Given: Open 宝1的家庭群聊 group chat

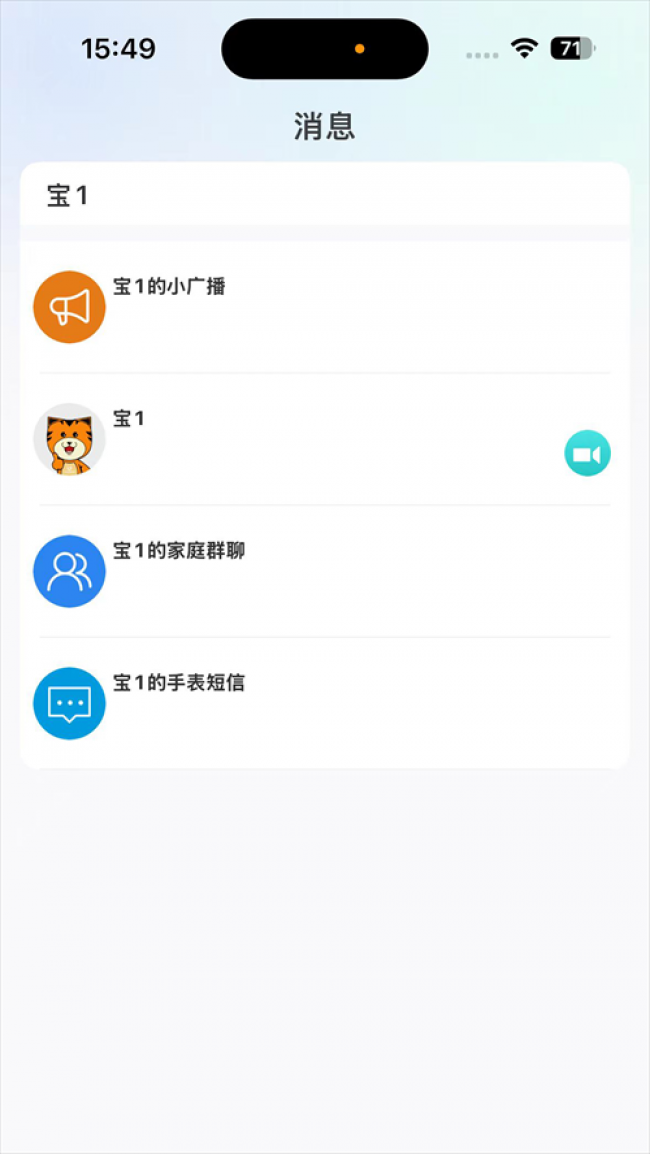Looking at the screenshot, I should pos(325,571).
